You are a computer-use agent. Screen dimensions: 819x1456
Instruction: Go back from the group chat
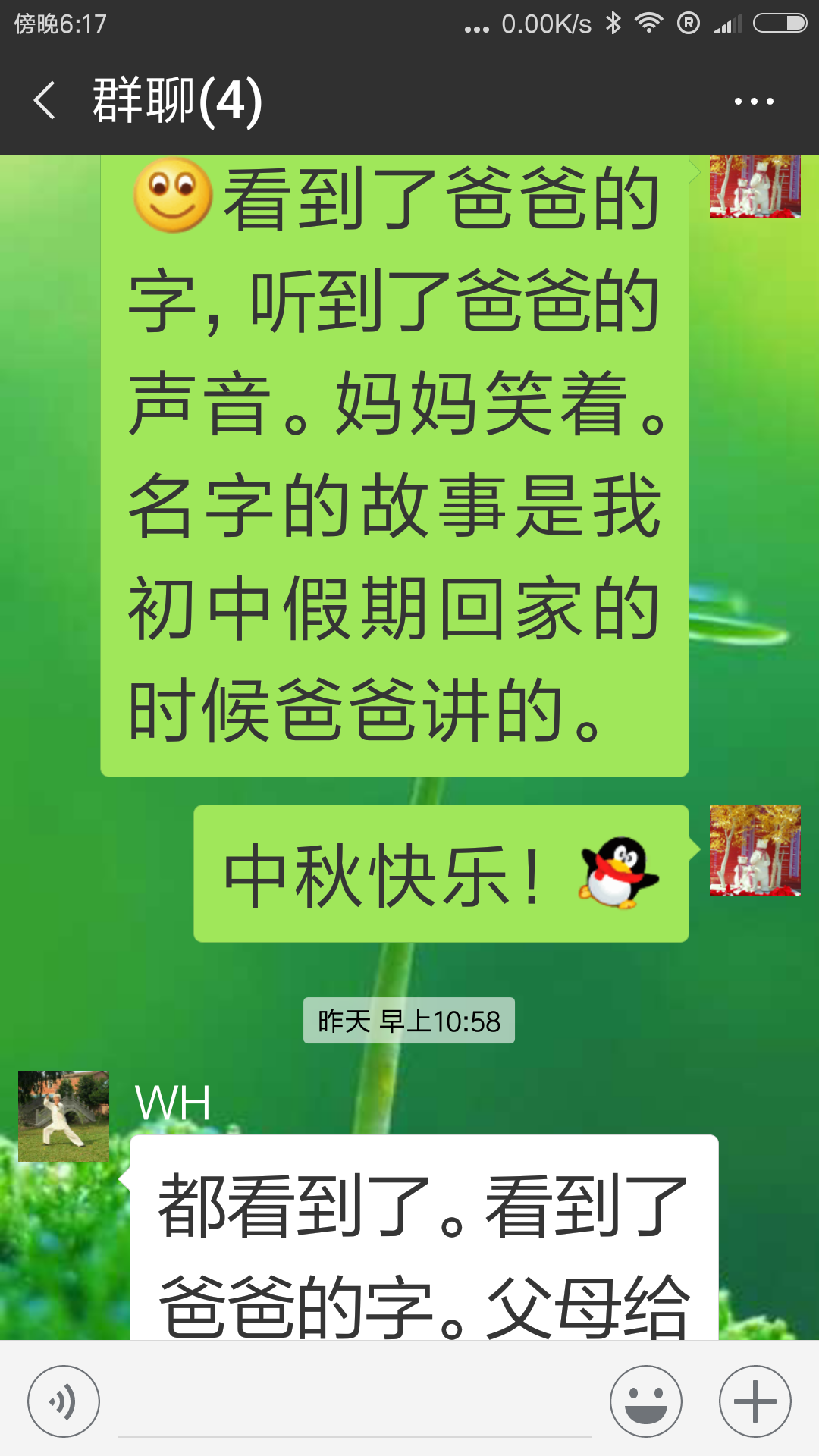(45, 101)
